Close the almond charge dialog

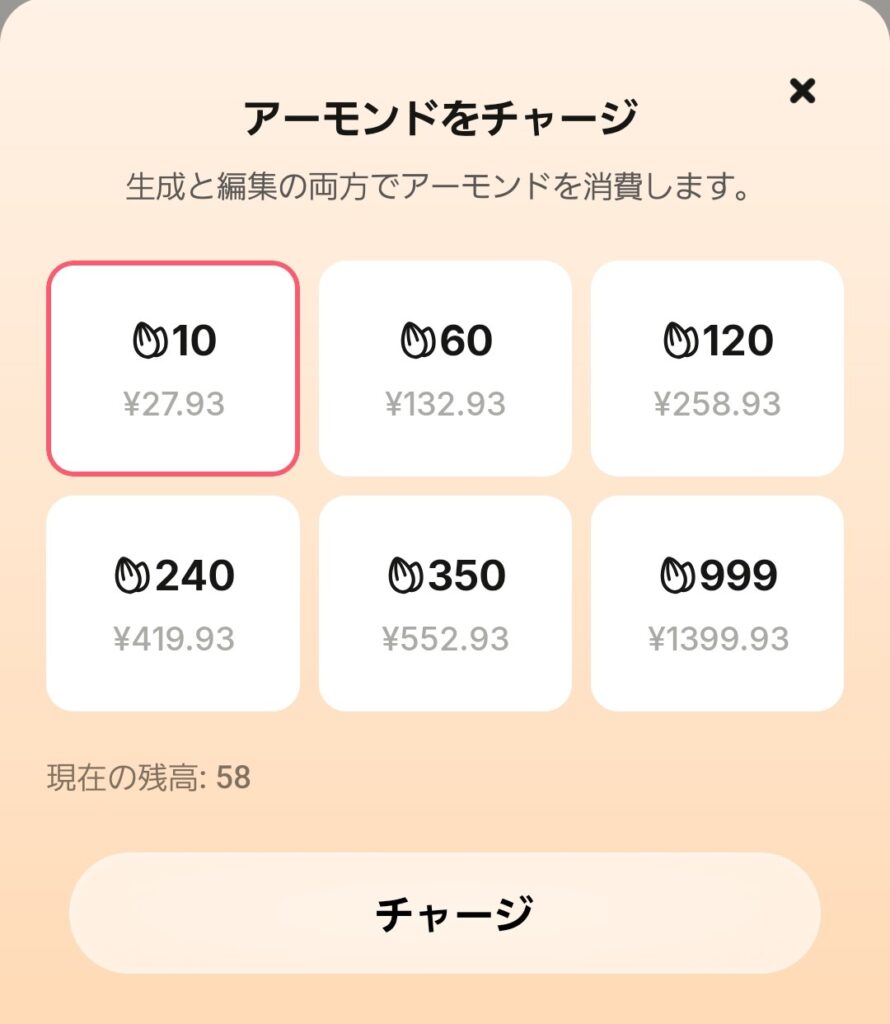coord(802,91)
